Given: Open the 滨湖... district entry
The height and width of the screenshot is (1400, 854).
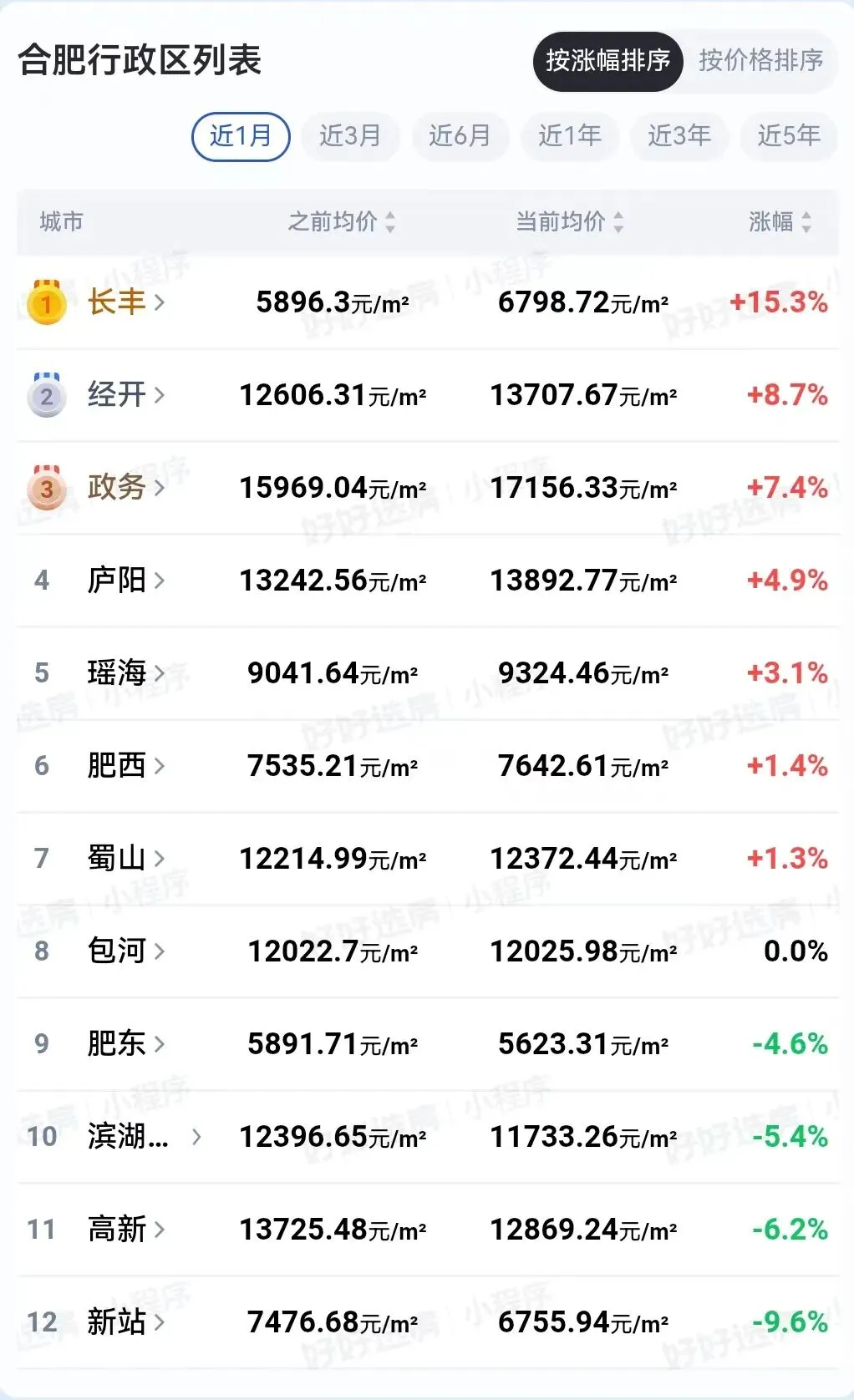Looking at the screenshot, I should [x=427, y=1137].
